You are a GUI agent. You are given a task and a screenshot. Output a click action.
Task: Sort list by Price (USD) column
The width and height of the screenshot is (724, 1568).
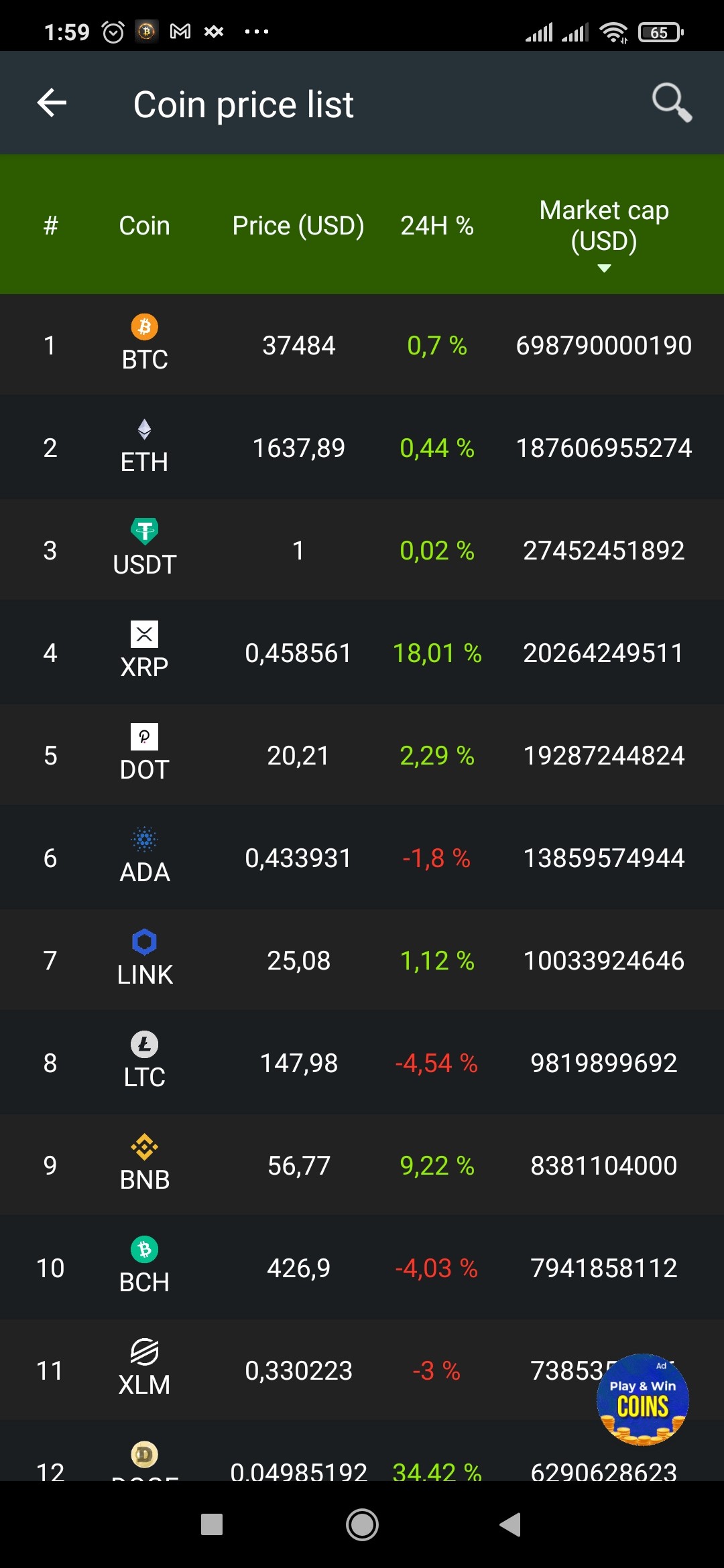click(x=298, y=226)
